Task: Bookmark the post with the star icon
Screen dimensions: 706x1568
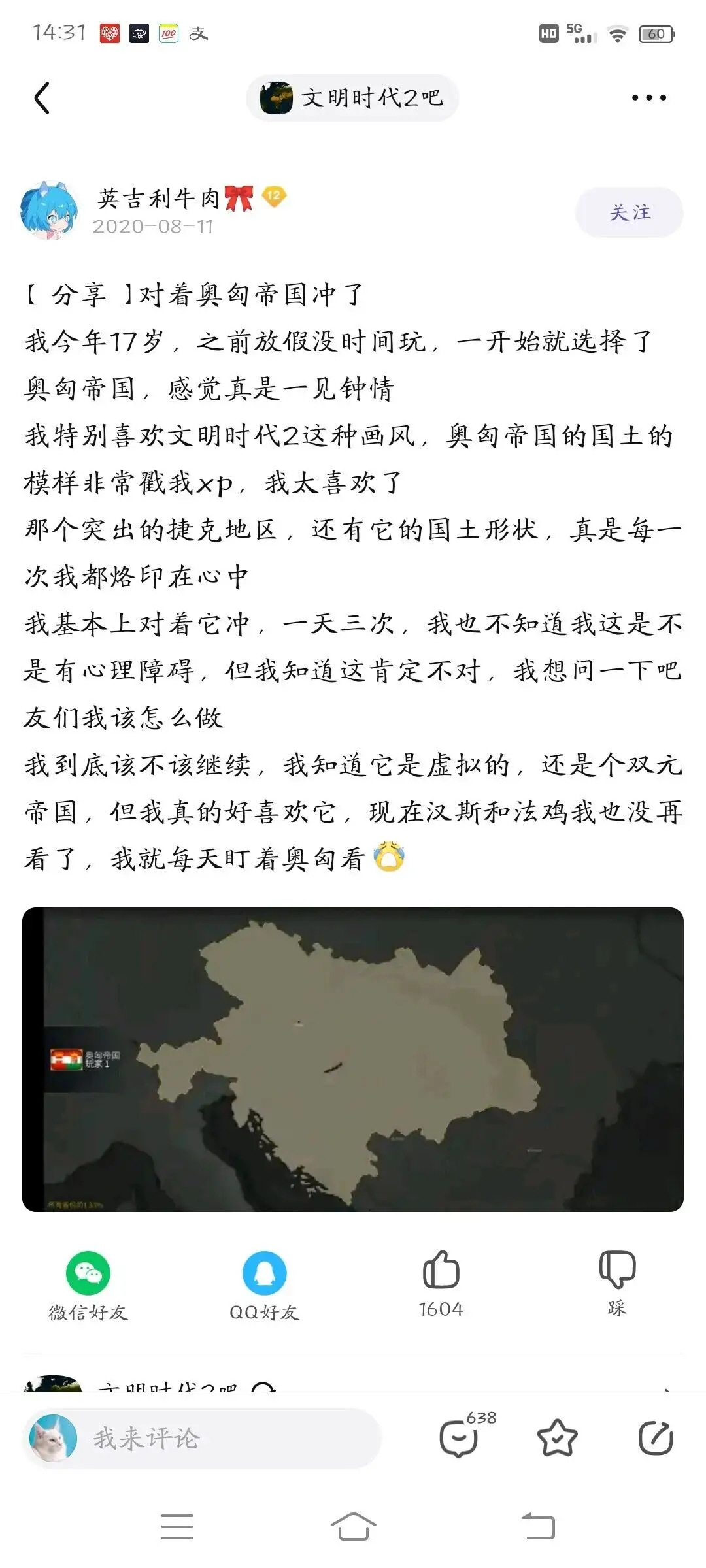Action: 557,1438
